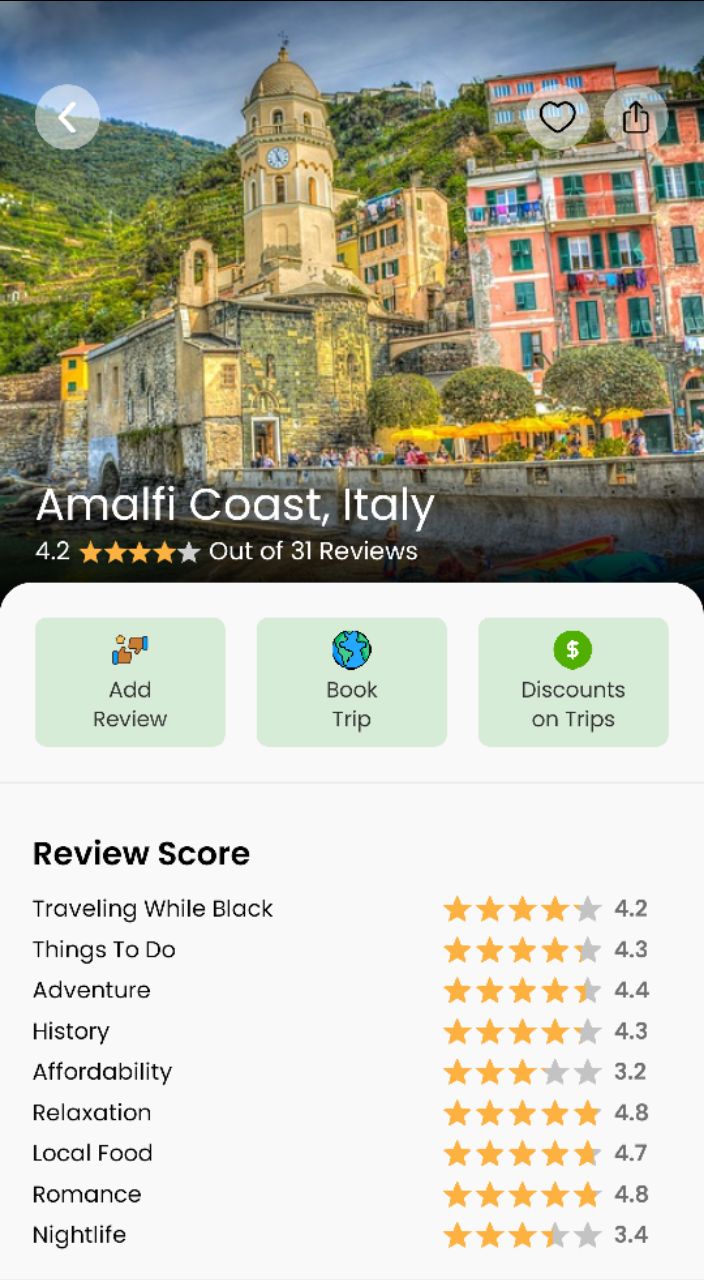The image size is (704, 1280).
Task: Share this destination
Action: (x=636, y=117)
